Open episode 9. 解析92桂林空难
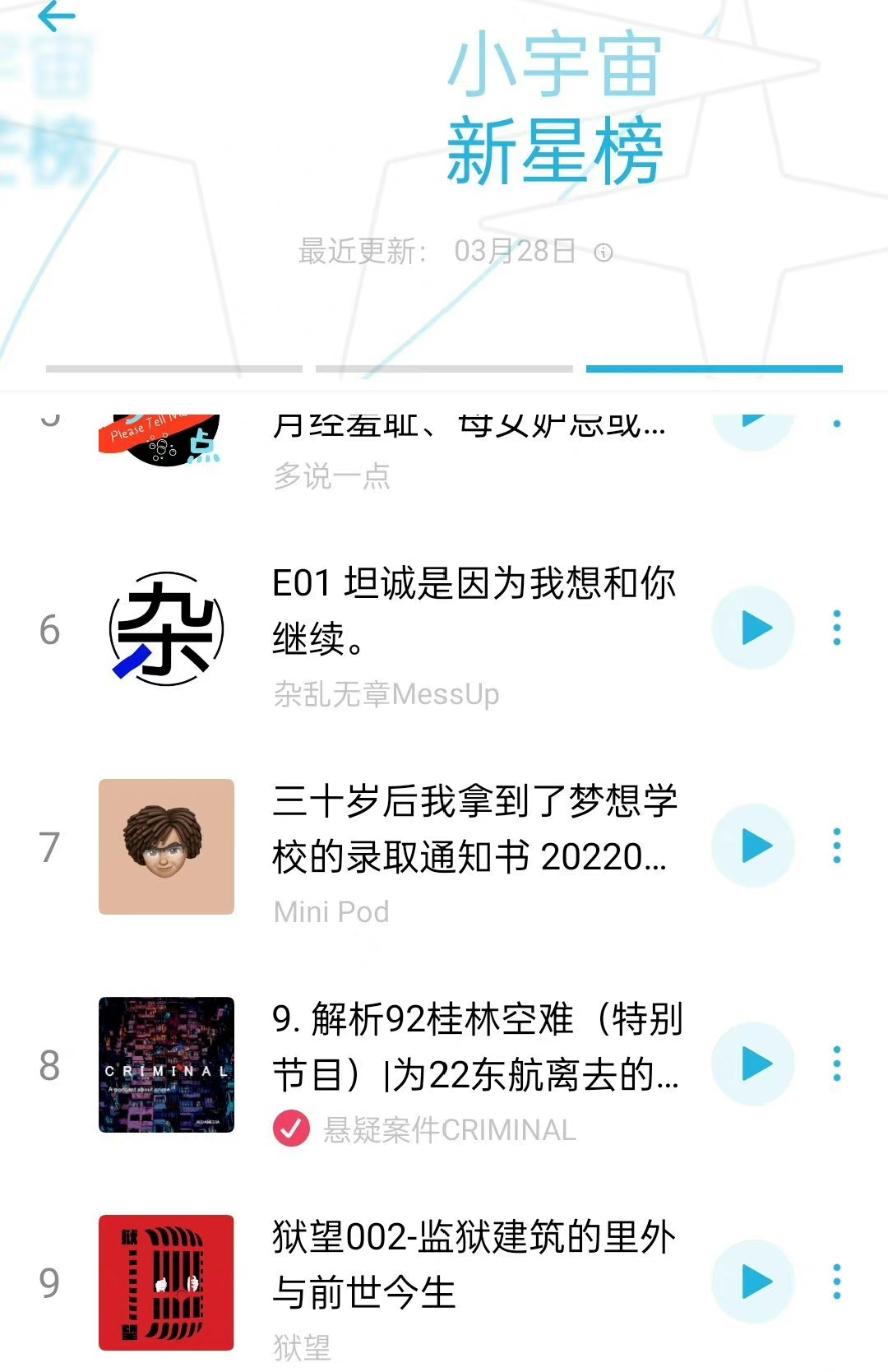This screenshot has height=1372, width=888. pyautogui.click(x=475, y=1046)
